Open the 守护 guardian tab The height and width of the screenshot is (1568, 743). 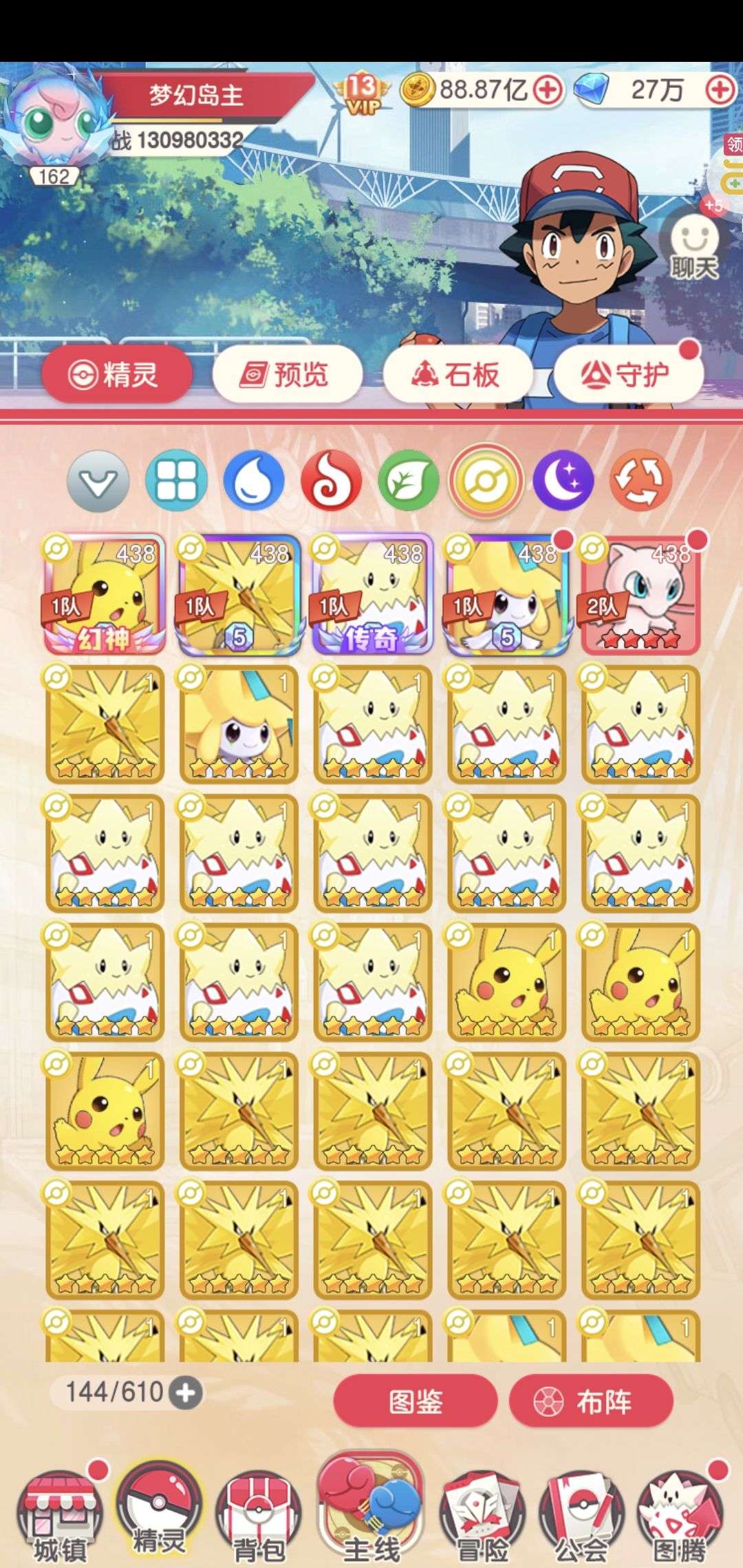tap(627, 375)
